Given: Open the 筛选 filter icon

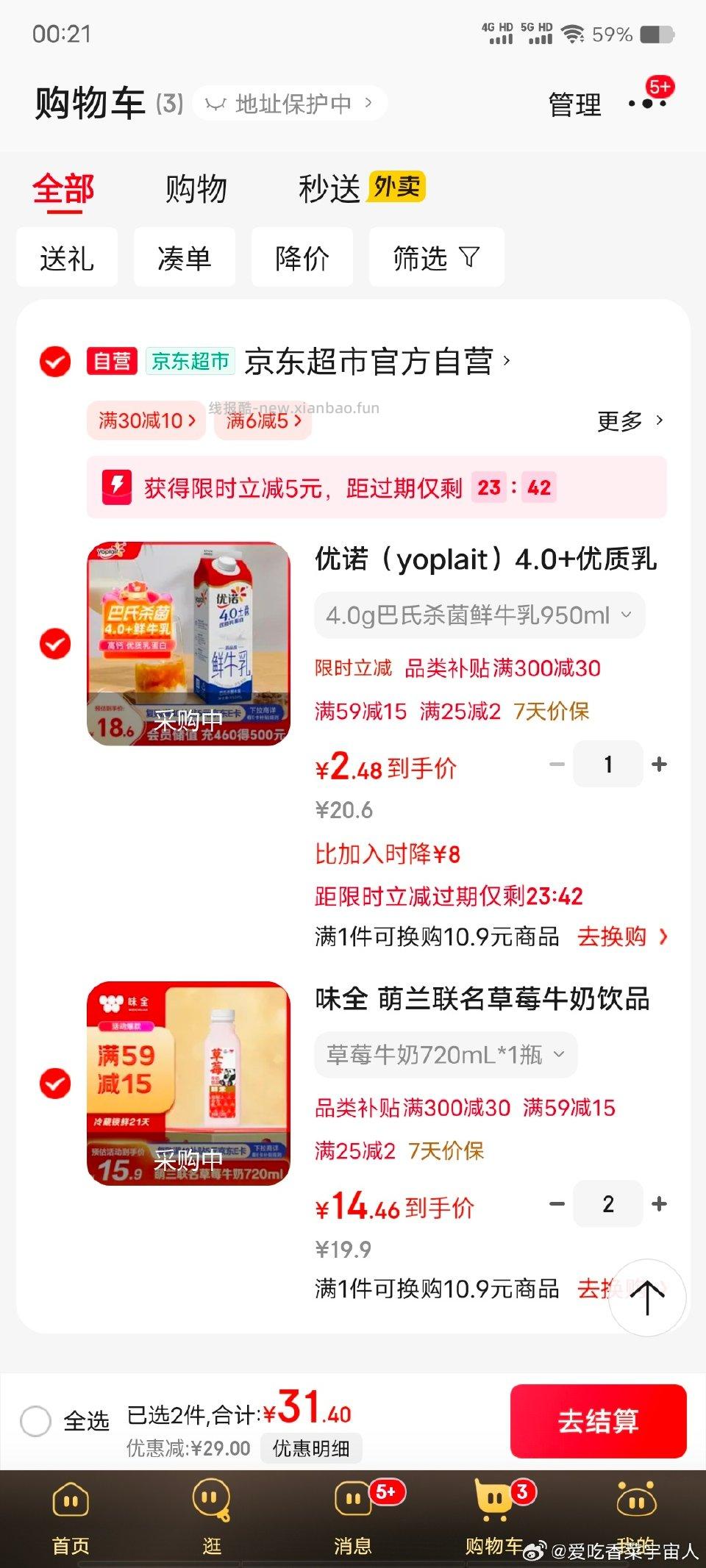Looking at the screenshot, I should 436,257.
